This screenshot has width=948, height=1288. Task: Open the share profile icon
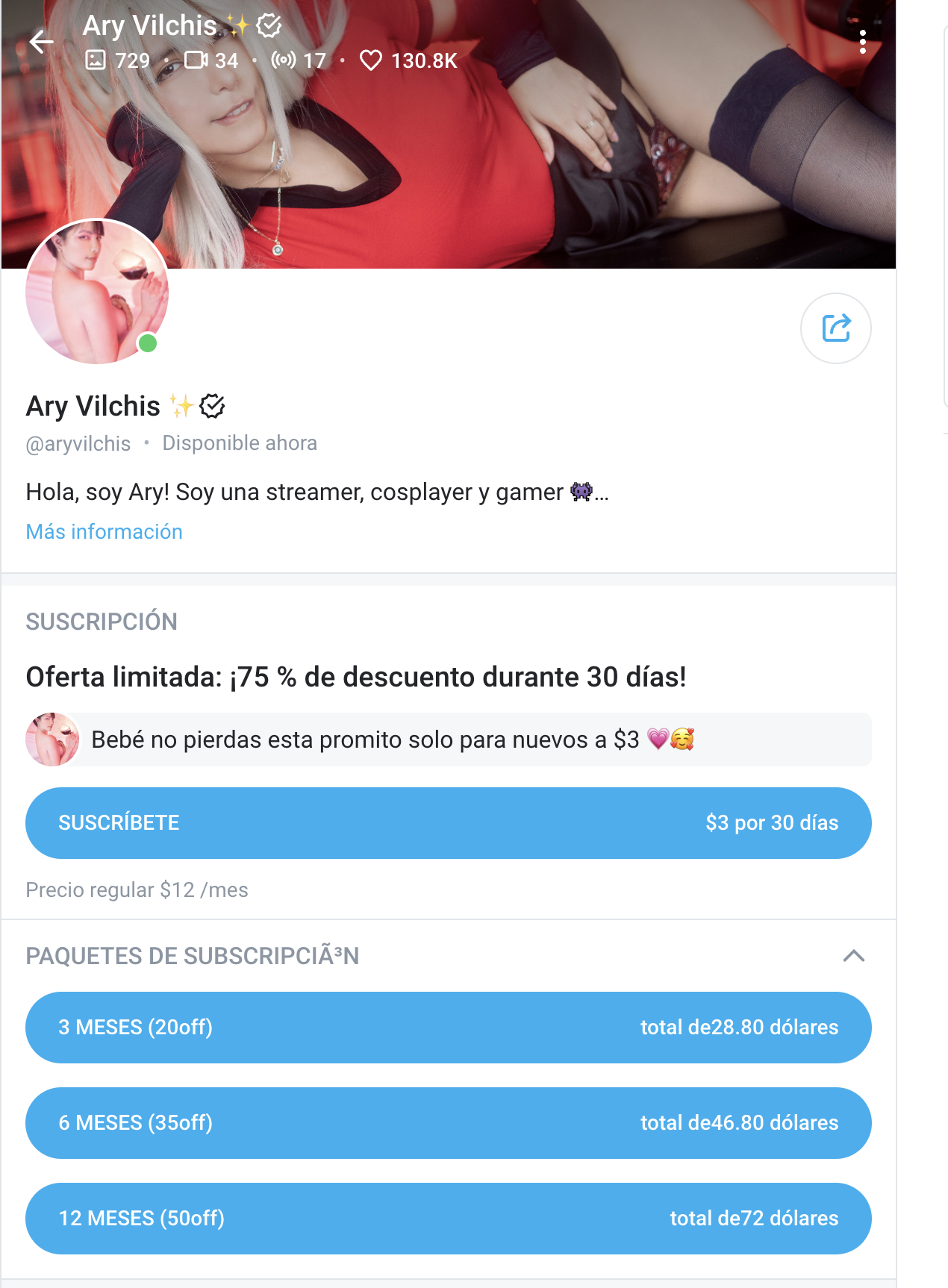pyautogui.click(x=836, y=328)
